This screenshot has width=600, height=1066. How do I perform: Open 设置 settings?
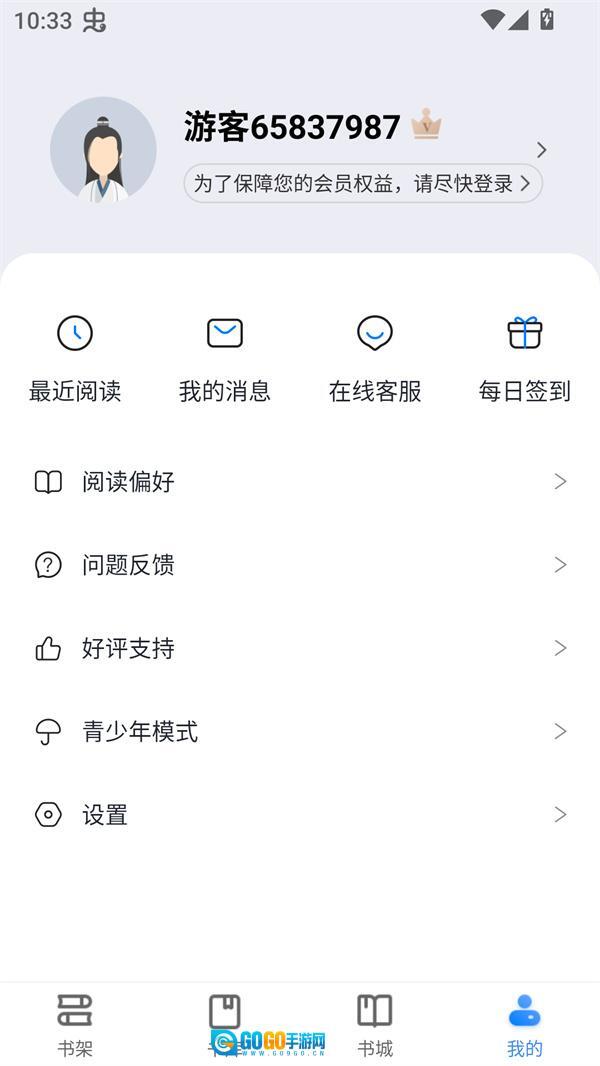(x=300, y=815)
